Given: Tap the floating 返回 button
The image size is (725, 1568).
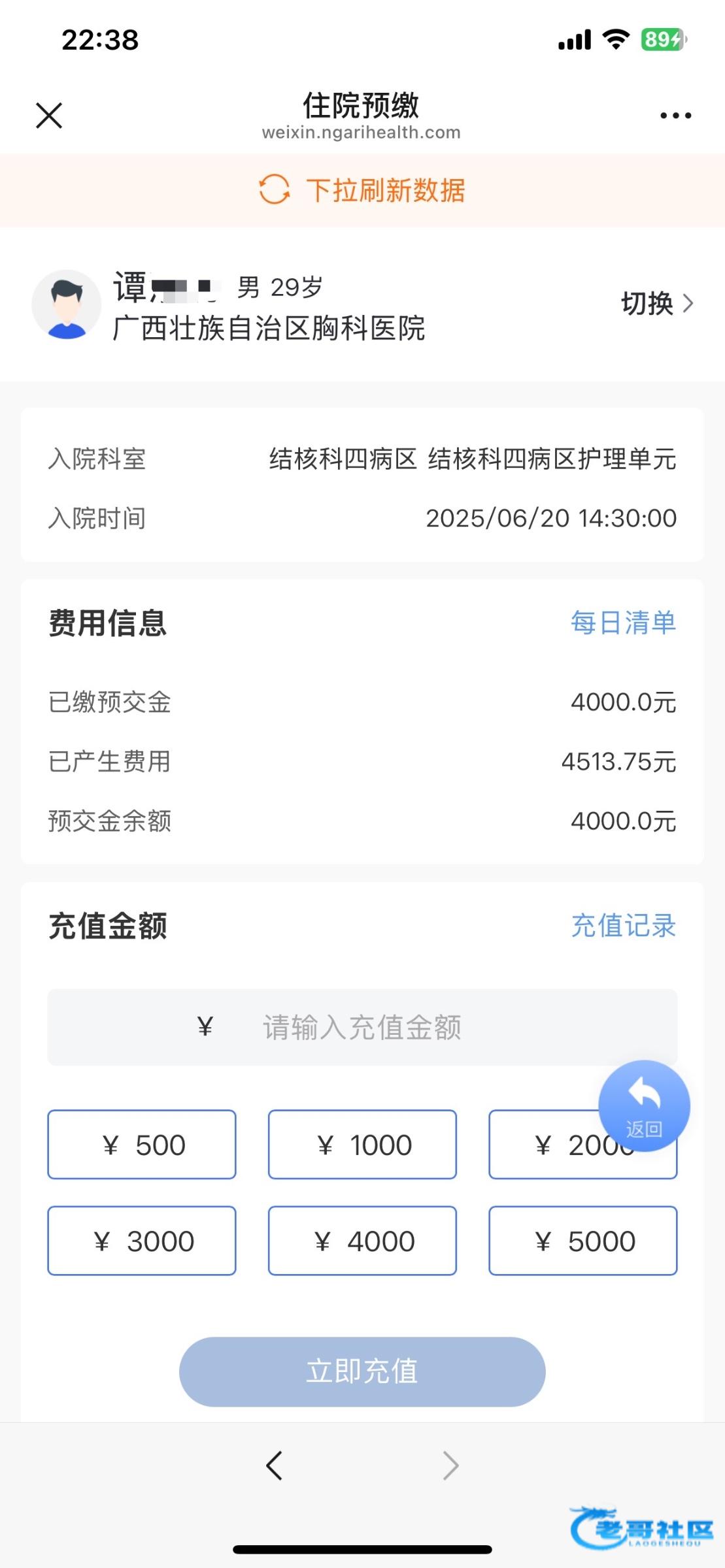Looking at the screenshot, I should pos(644,1105).
